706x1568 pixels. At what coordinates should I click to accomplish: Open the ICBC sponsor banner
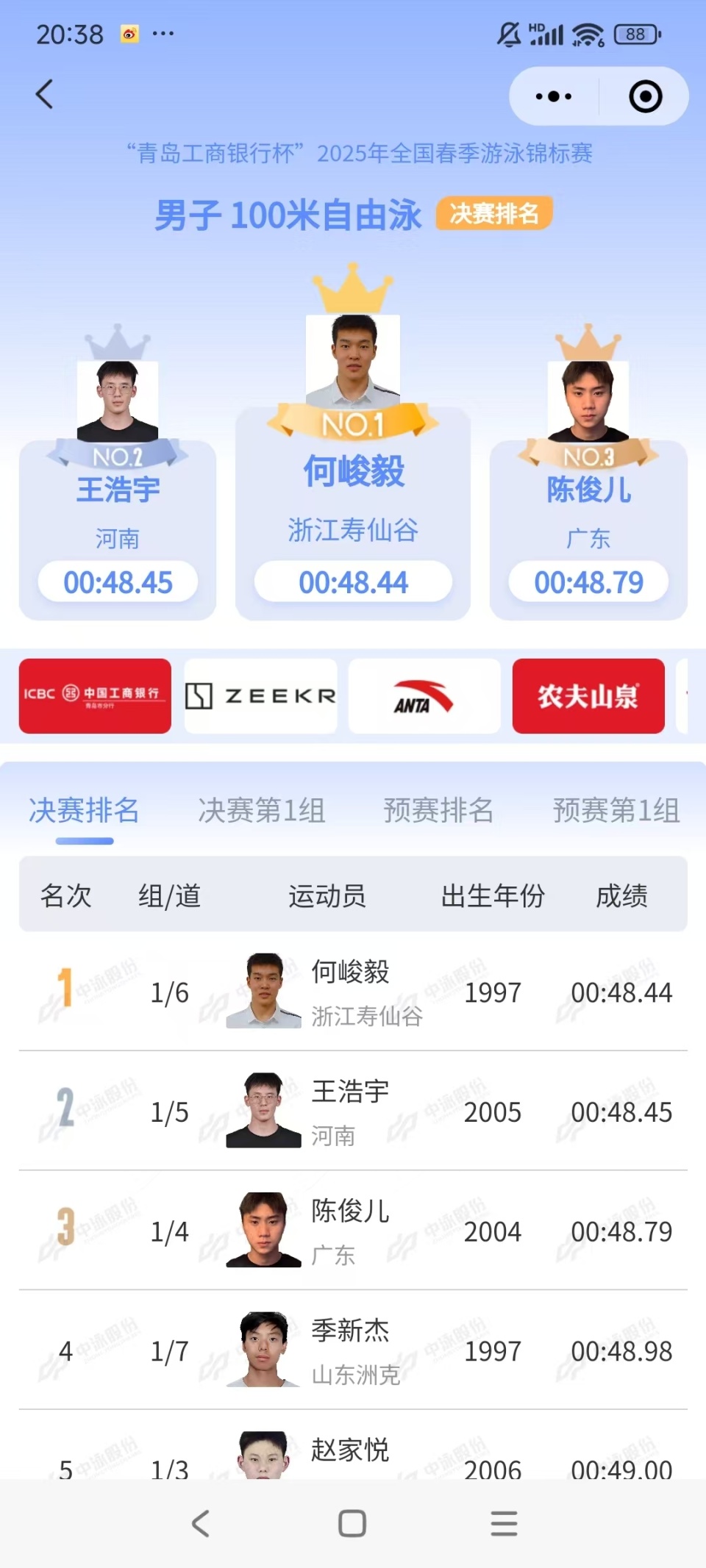pyautogui.click(x=95, y=695)
